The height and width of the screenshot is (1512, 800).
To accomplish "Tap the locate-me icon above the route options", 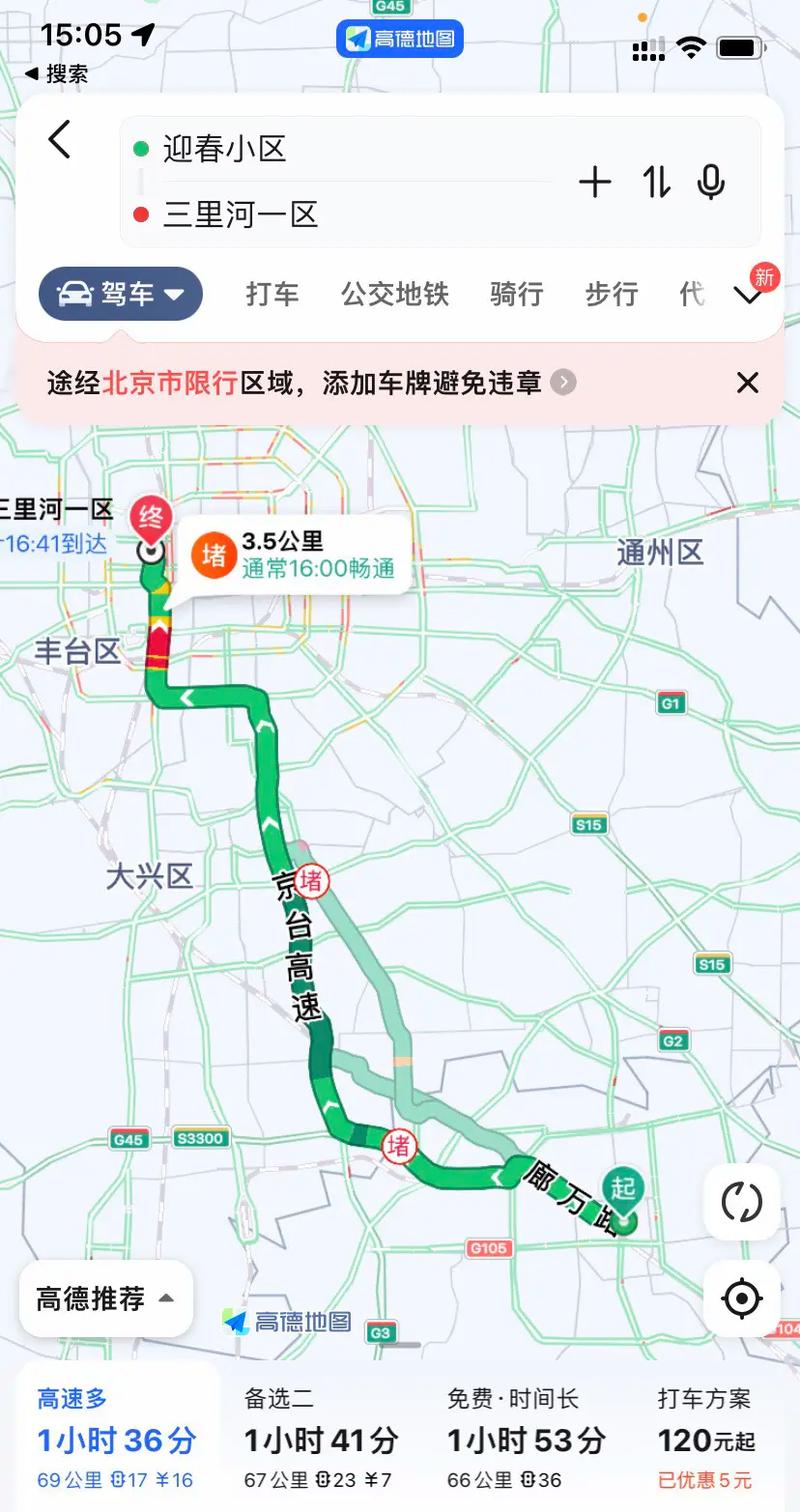I will [x=741, y=1298].
